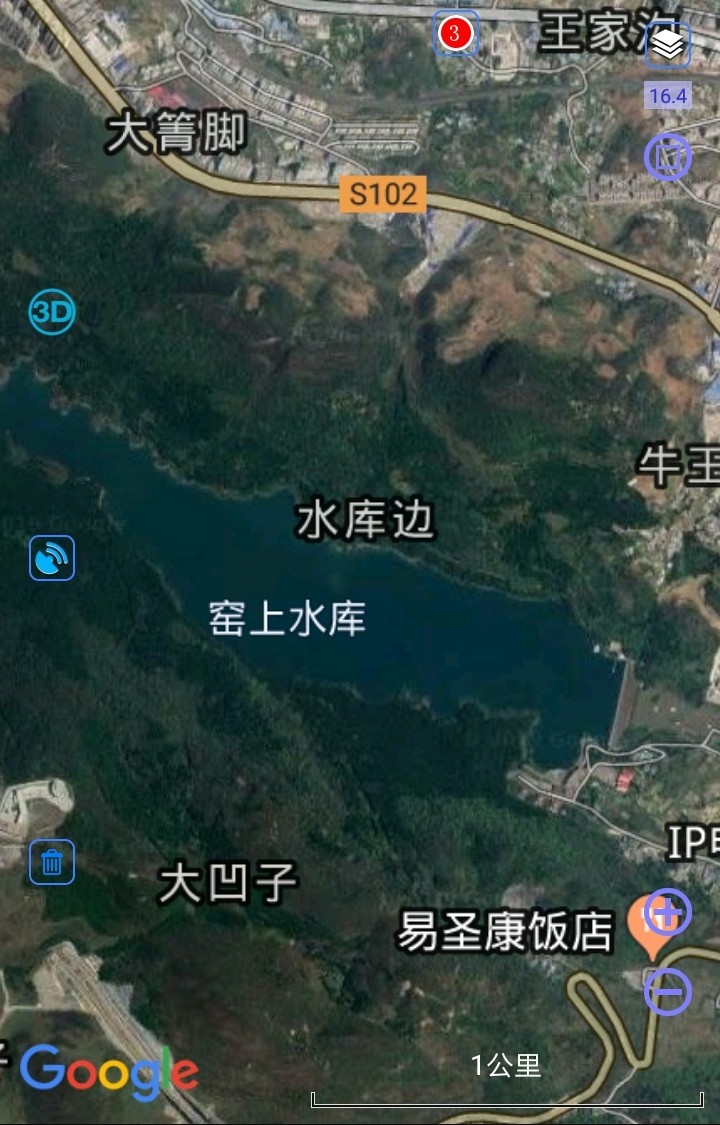The image size is (720, 1125).
Task: Zoom in with the plus button
Action: (x=668, y=913)
